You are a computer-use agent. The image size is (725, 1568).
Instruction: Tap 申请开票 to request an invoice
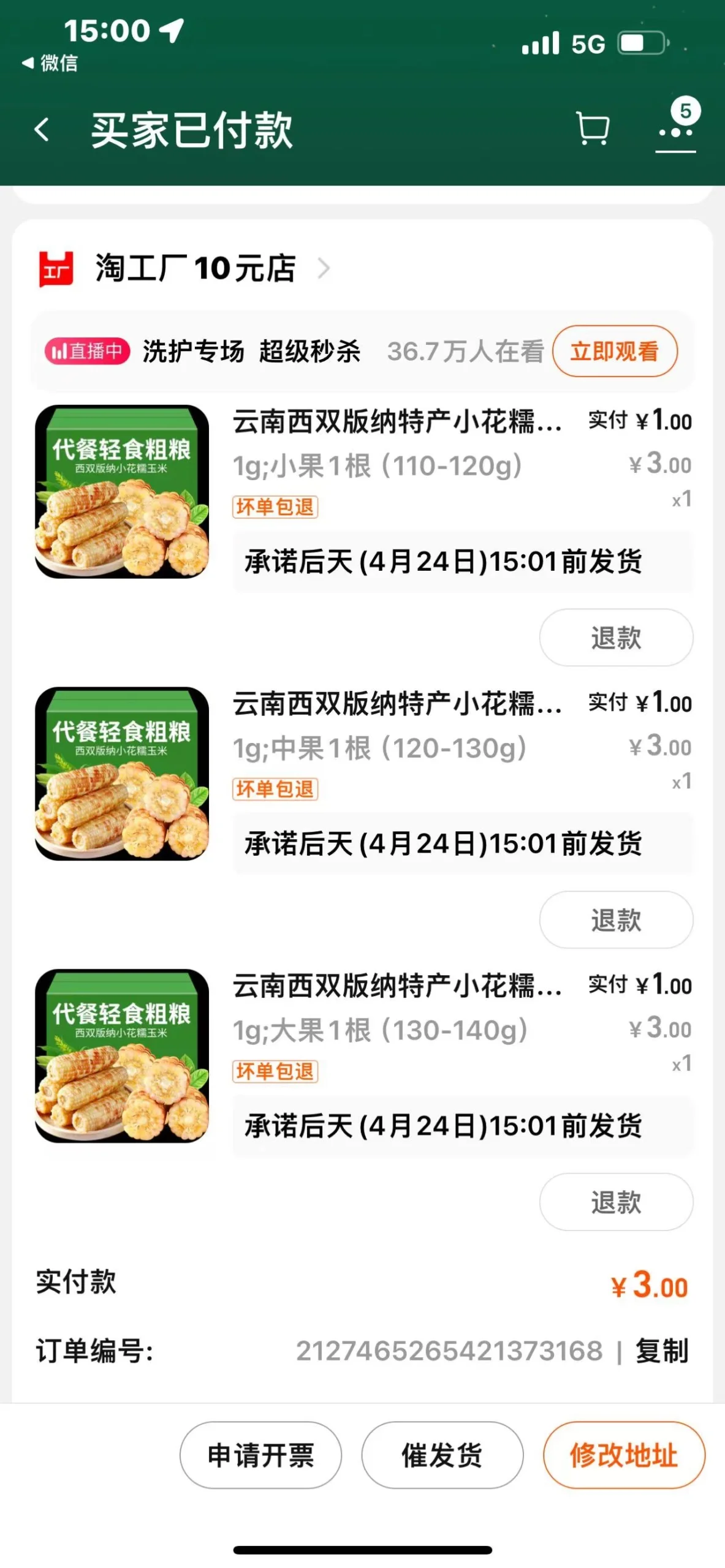pyautogui.click(x=260, y=1455)
